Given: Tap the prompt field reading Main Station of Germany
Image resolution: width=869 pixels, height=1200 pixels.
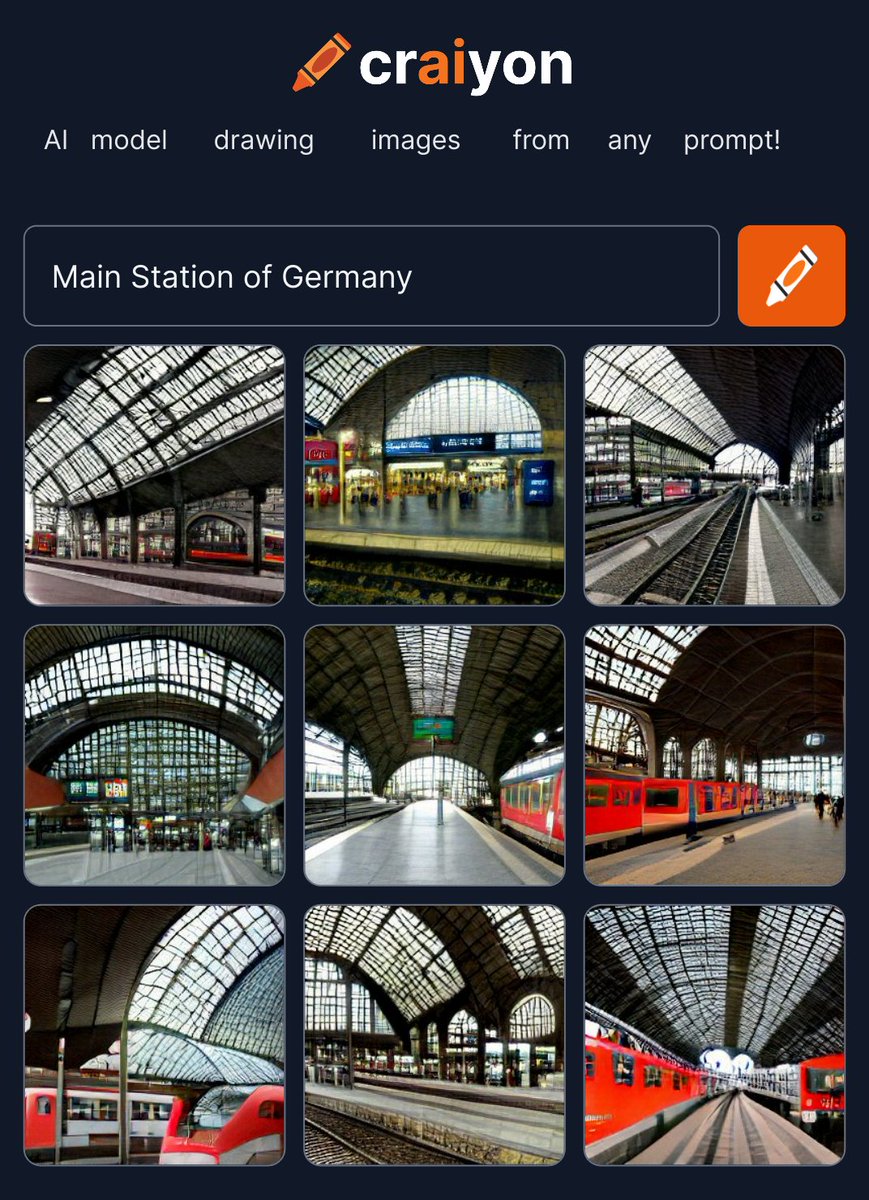Looking at the screenshot, I should point(370,276).
